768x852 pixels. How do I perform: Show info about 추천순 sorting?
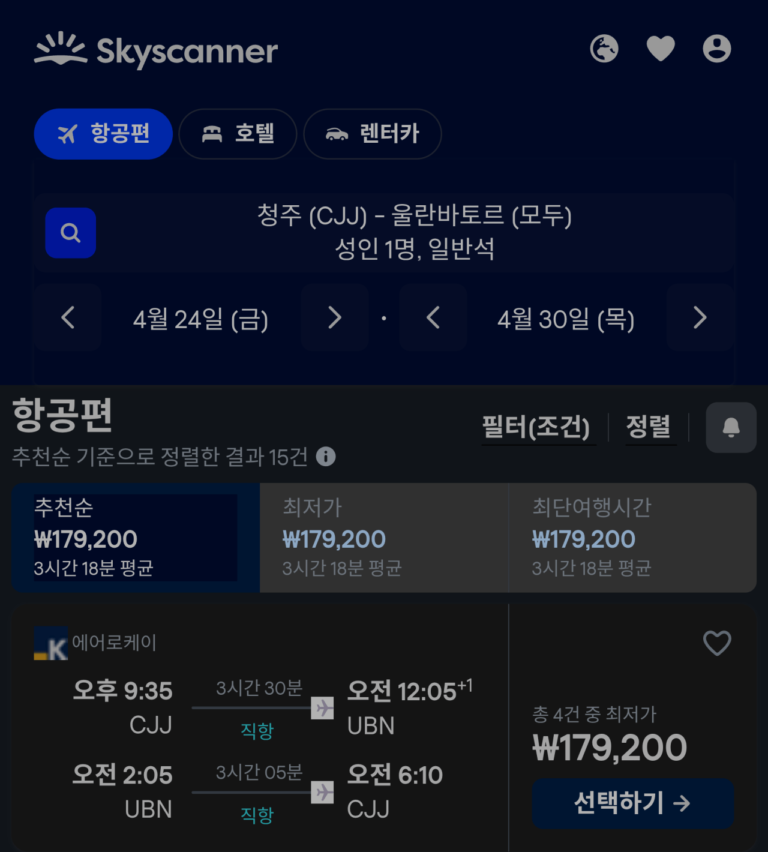click(326, 457)
